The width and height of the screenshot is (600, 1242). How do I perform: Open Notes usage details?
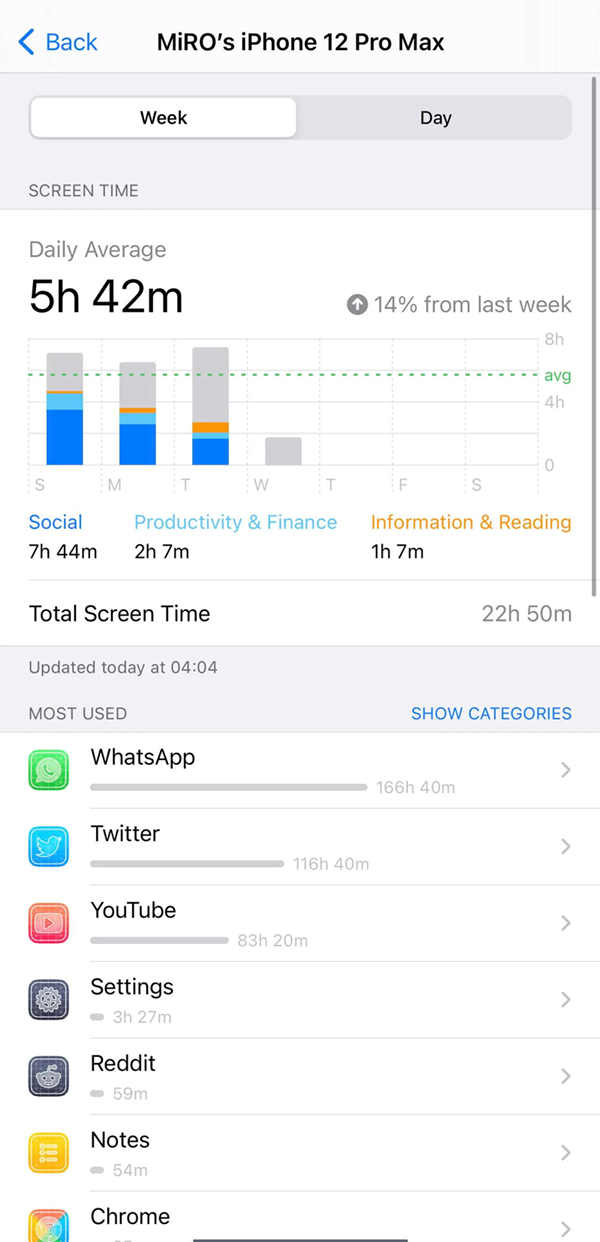coord(300,1152)
